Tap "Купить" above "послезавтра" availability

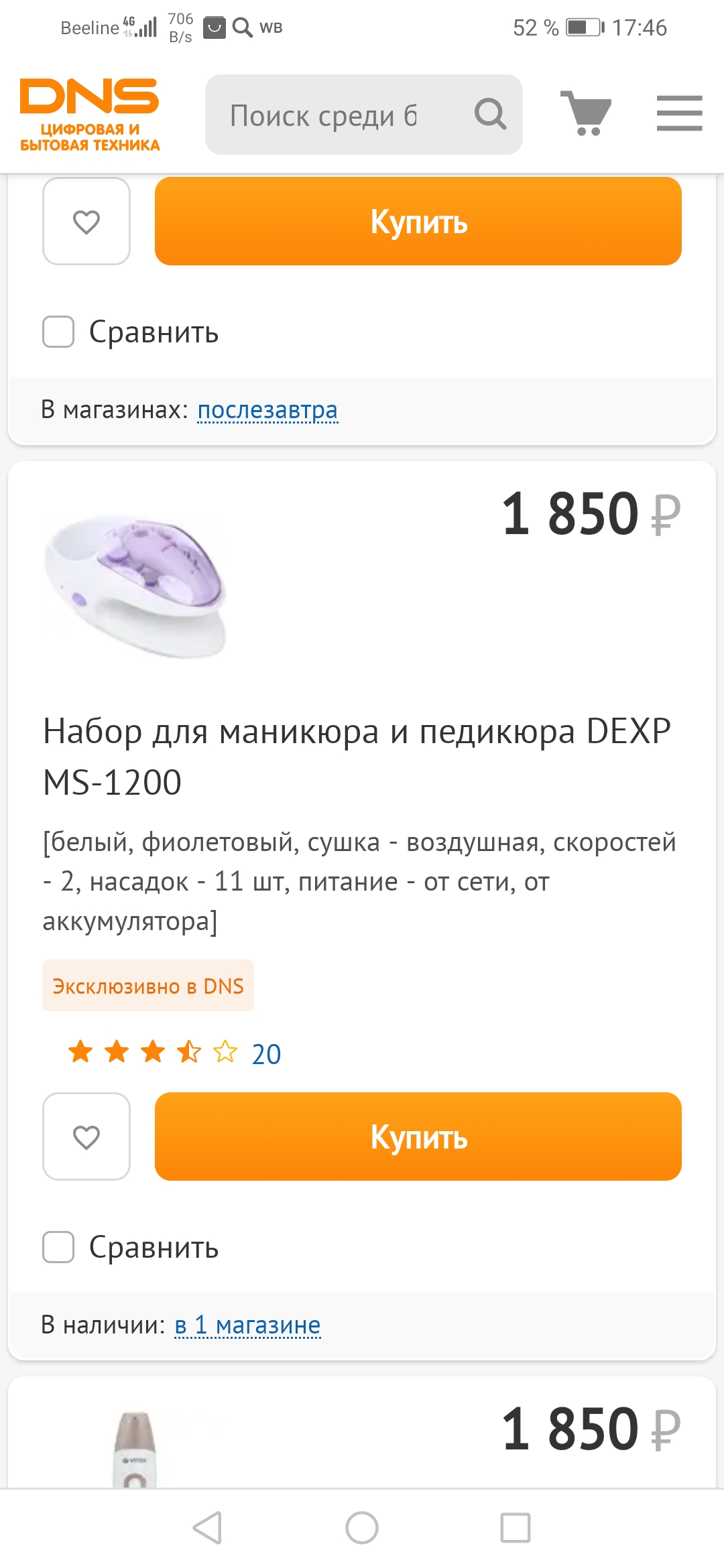click(x=418, y=221)
